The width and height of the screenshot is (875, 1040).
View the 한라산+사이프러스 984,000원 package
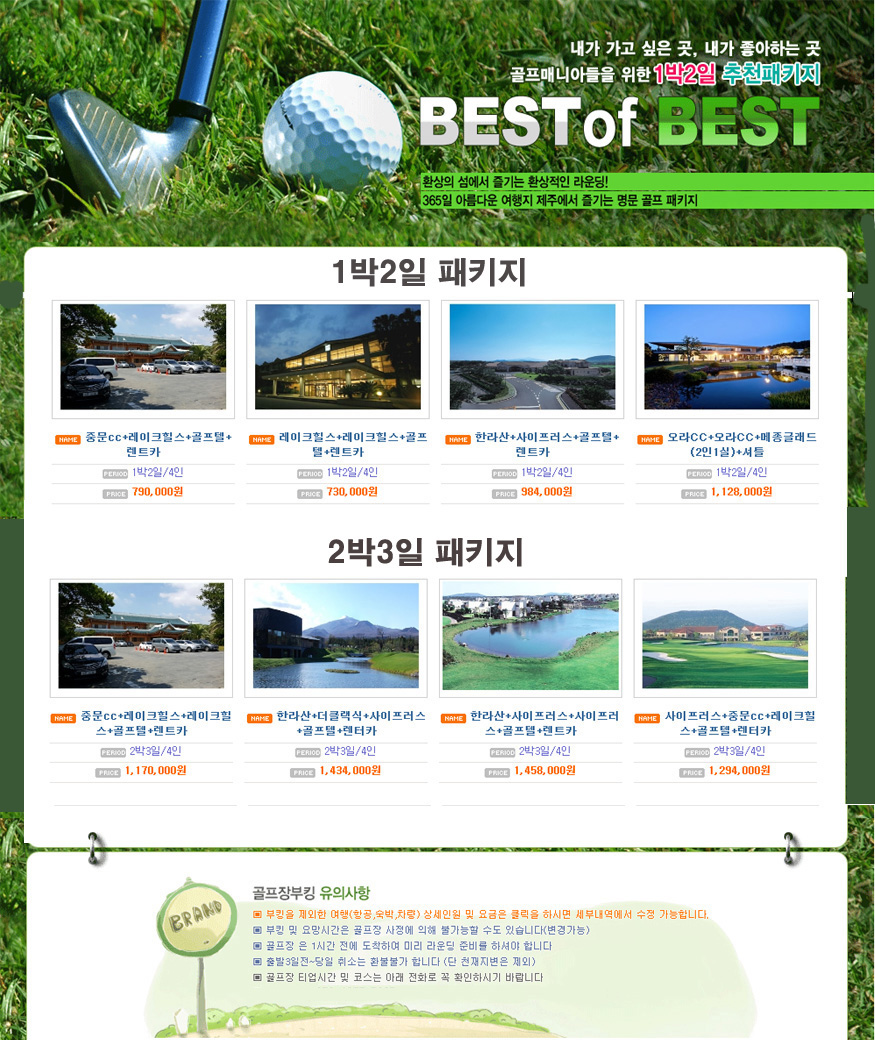[532, 357]
